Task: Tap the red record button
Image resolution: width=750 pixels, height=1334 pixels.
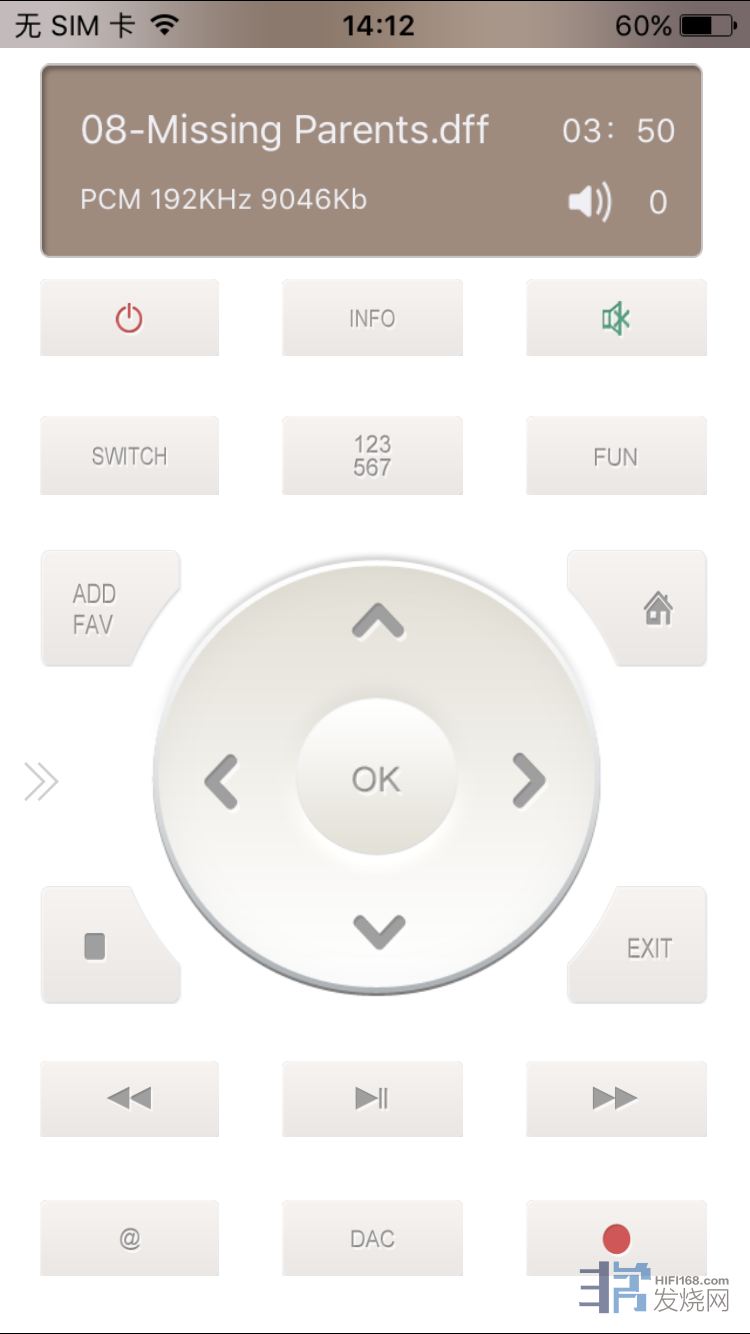Action: [x=616, y=1238]
